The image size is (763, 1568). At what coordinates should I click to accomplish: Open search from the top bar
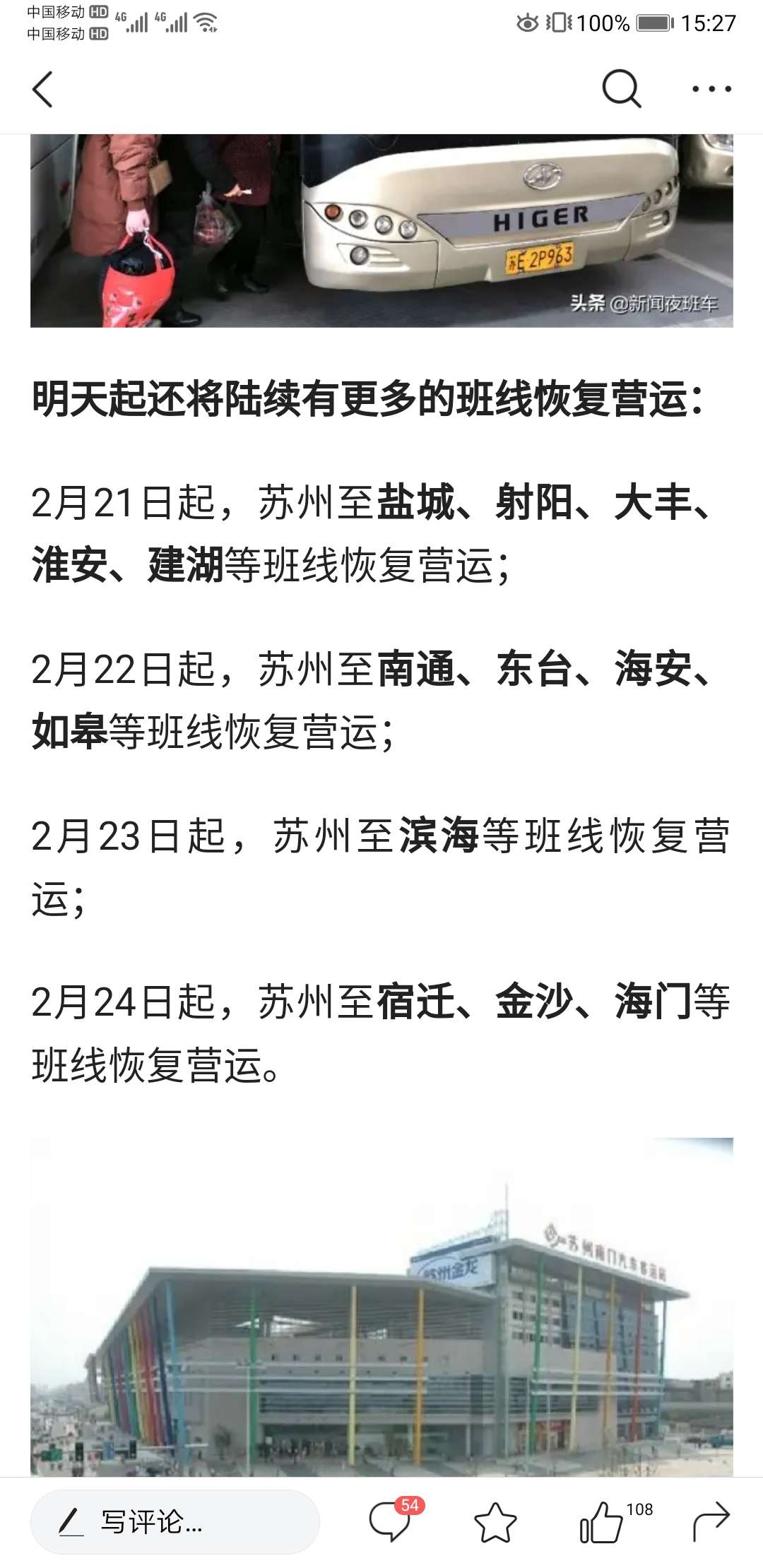(x=621, y=89)
